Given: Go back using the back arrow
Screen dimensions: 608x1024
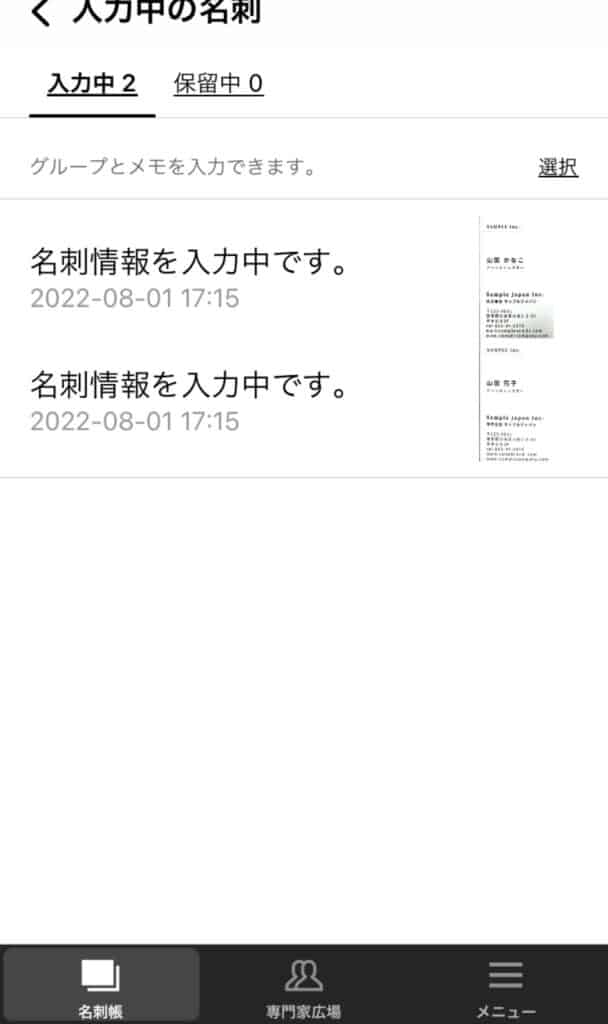Looking at the screenshot, I should tap(41, 12).
